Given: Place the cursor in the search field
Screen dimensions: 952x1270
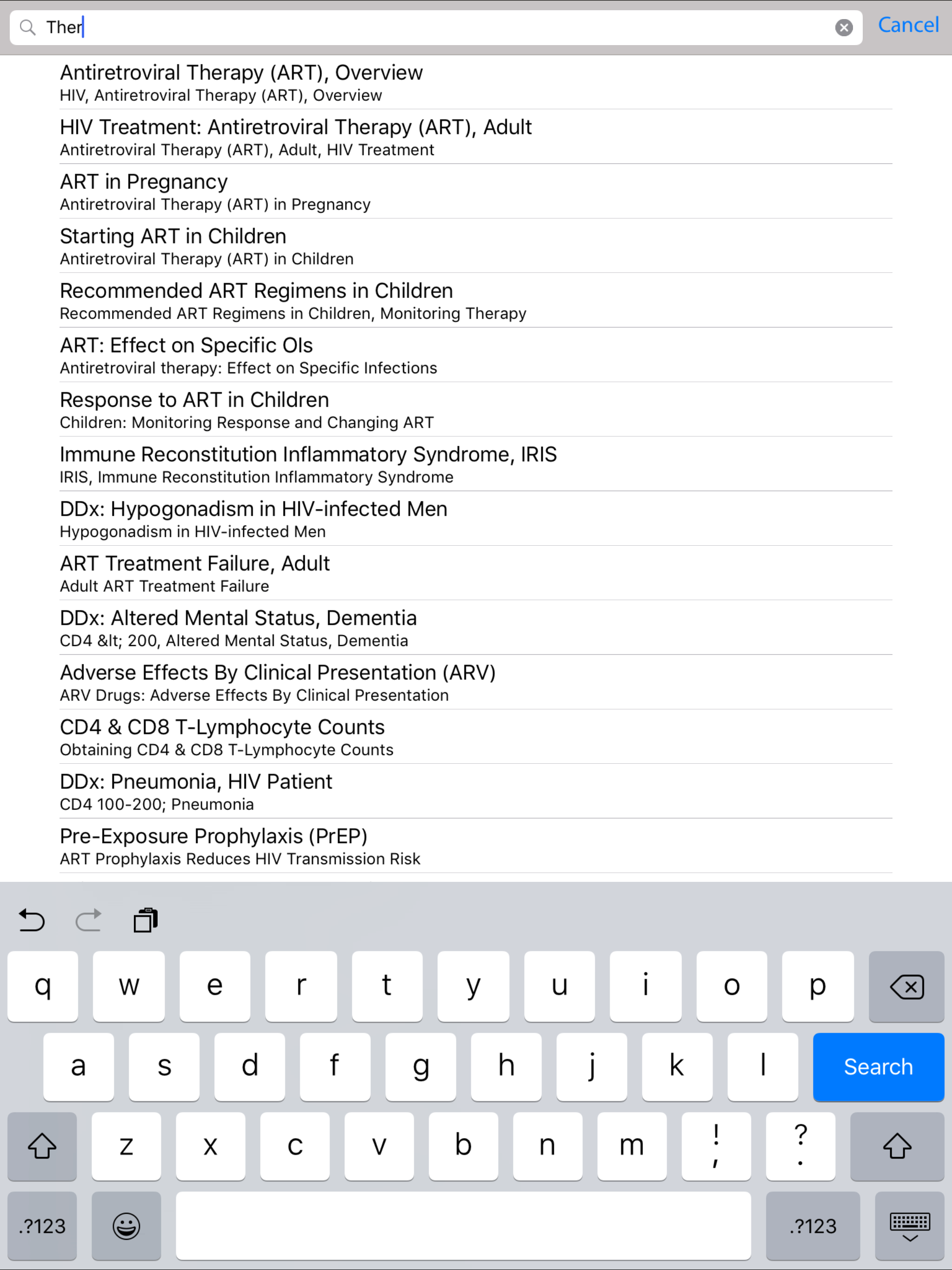Looking at the screenshot, I should [x=402, y=27].
